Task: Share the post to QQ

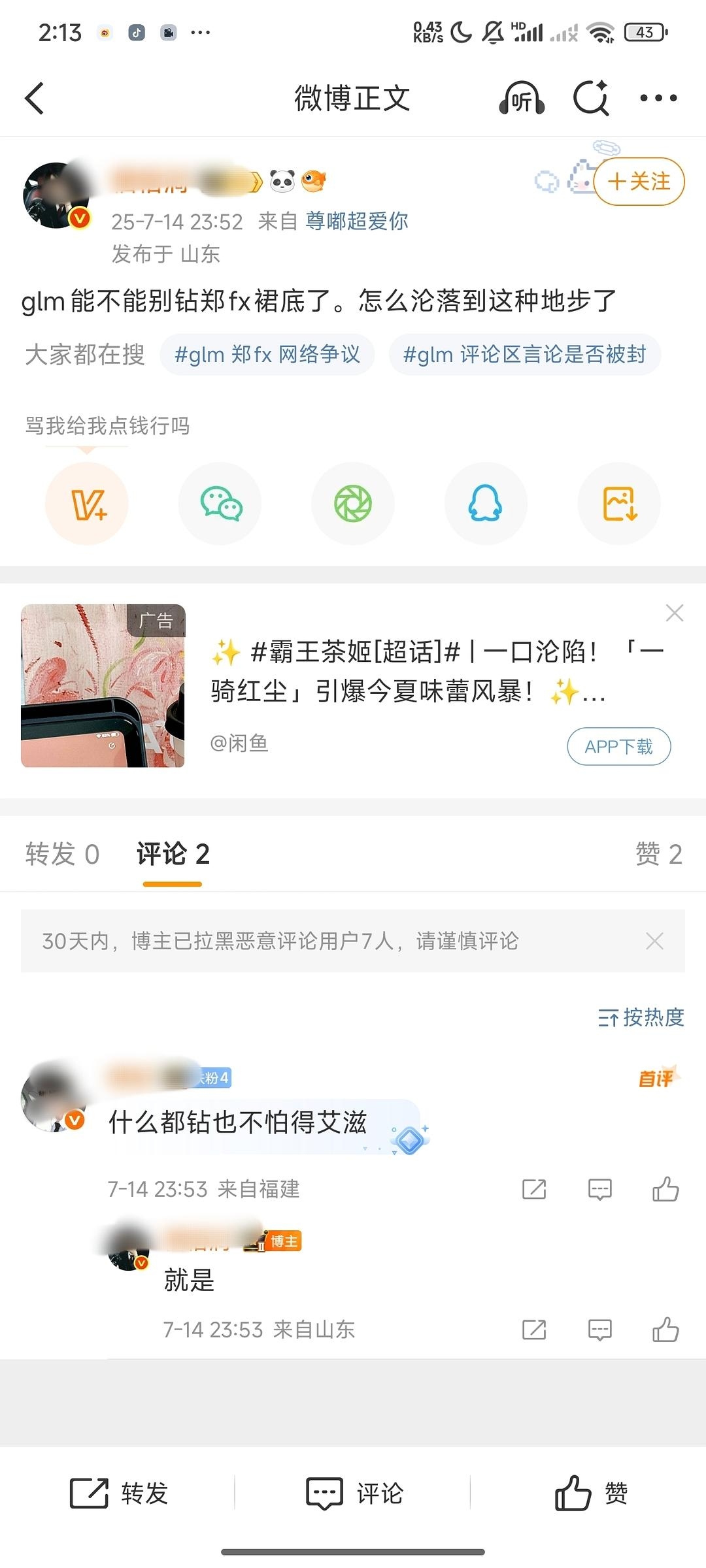Action: point(486,504)
